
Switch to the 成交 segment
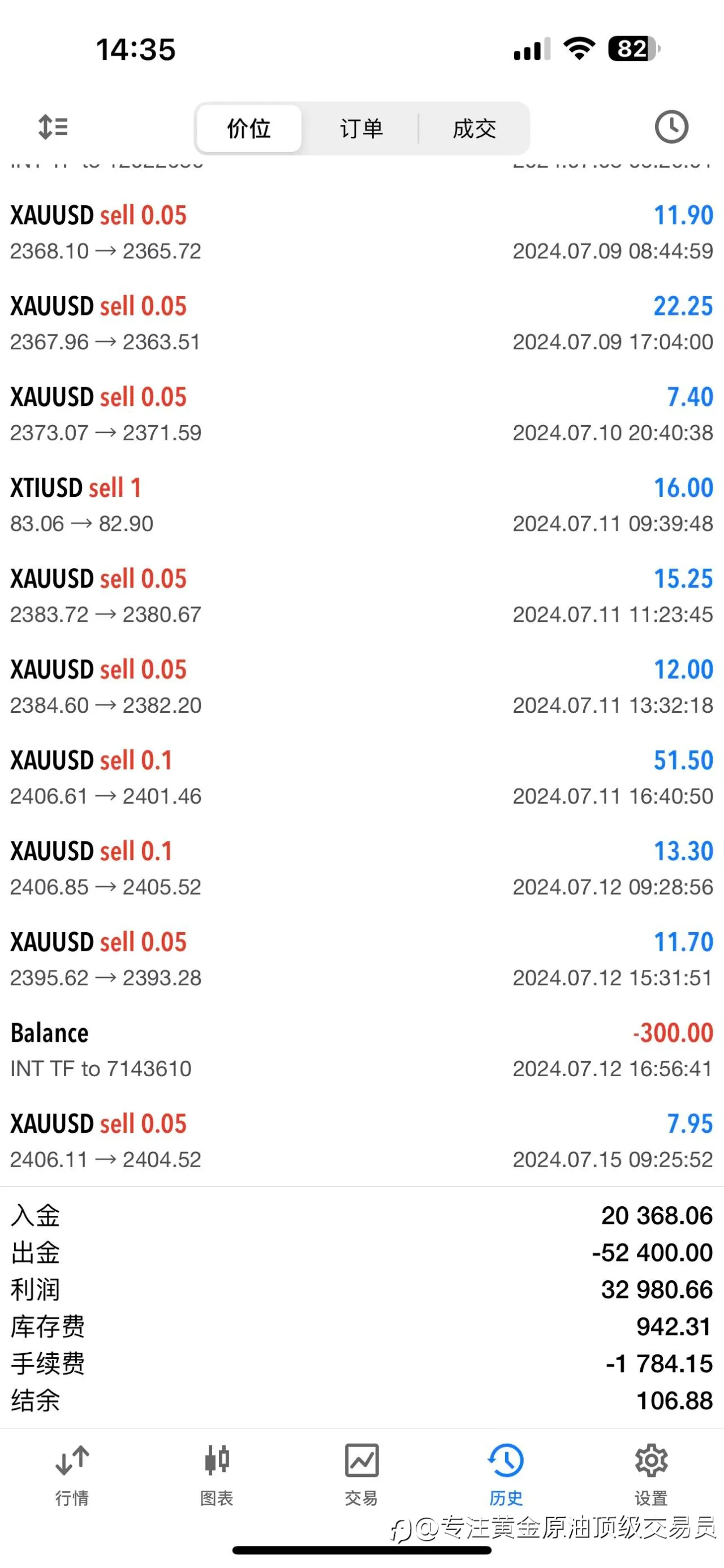(x=475, y=128)
